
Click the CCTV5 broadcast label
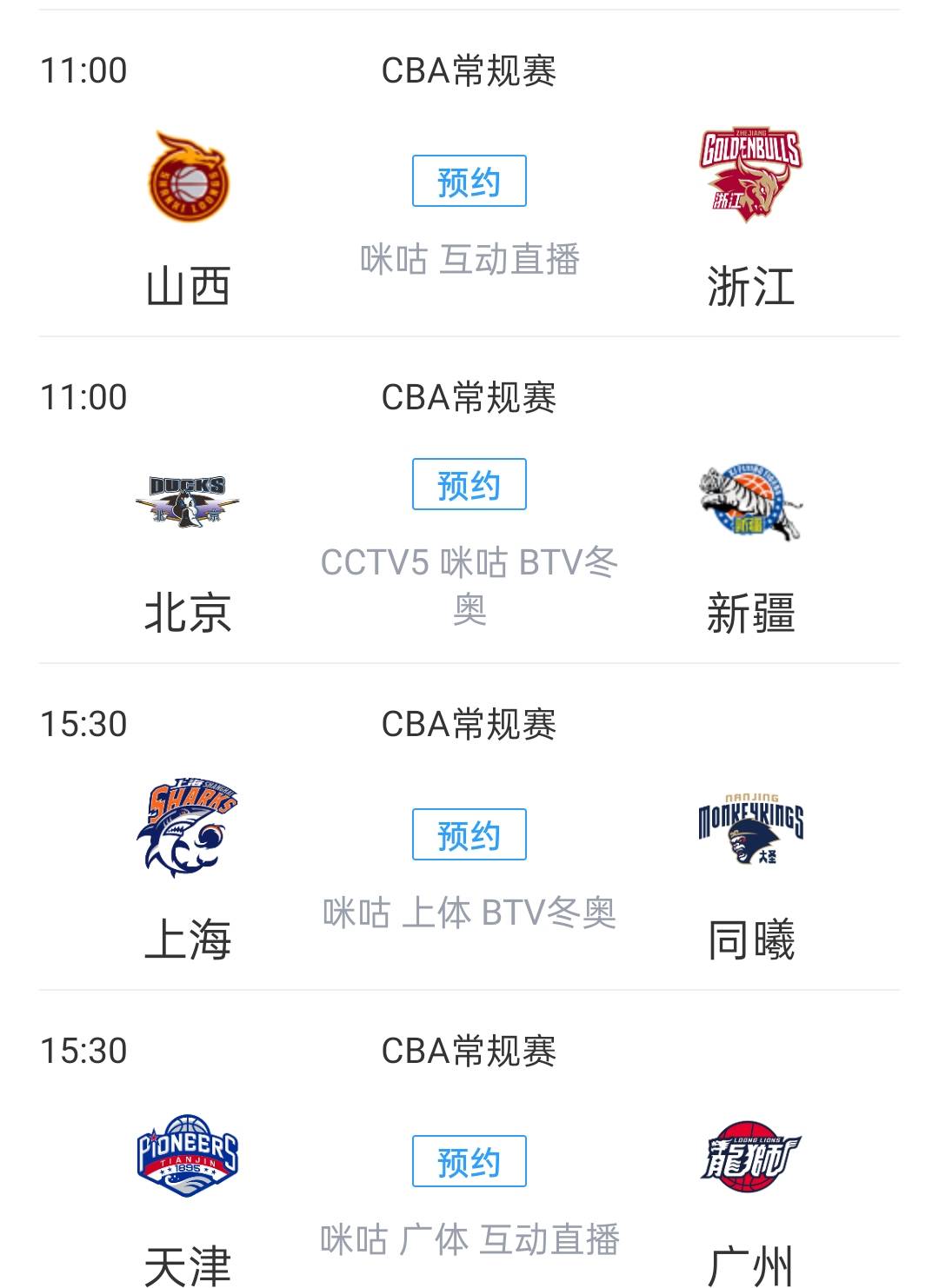(376, 563)
